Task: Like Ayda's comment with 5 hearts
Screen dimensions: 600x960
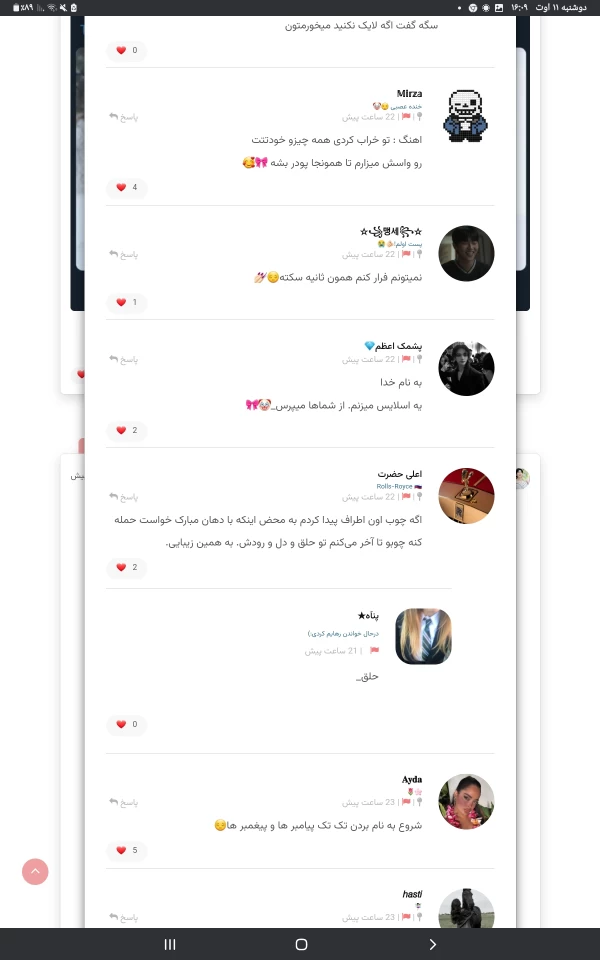Action: coord(126,851)
